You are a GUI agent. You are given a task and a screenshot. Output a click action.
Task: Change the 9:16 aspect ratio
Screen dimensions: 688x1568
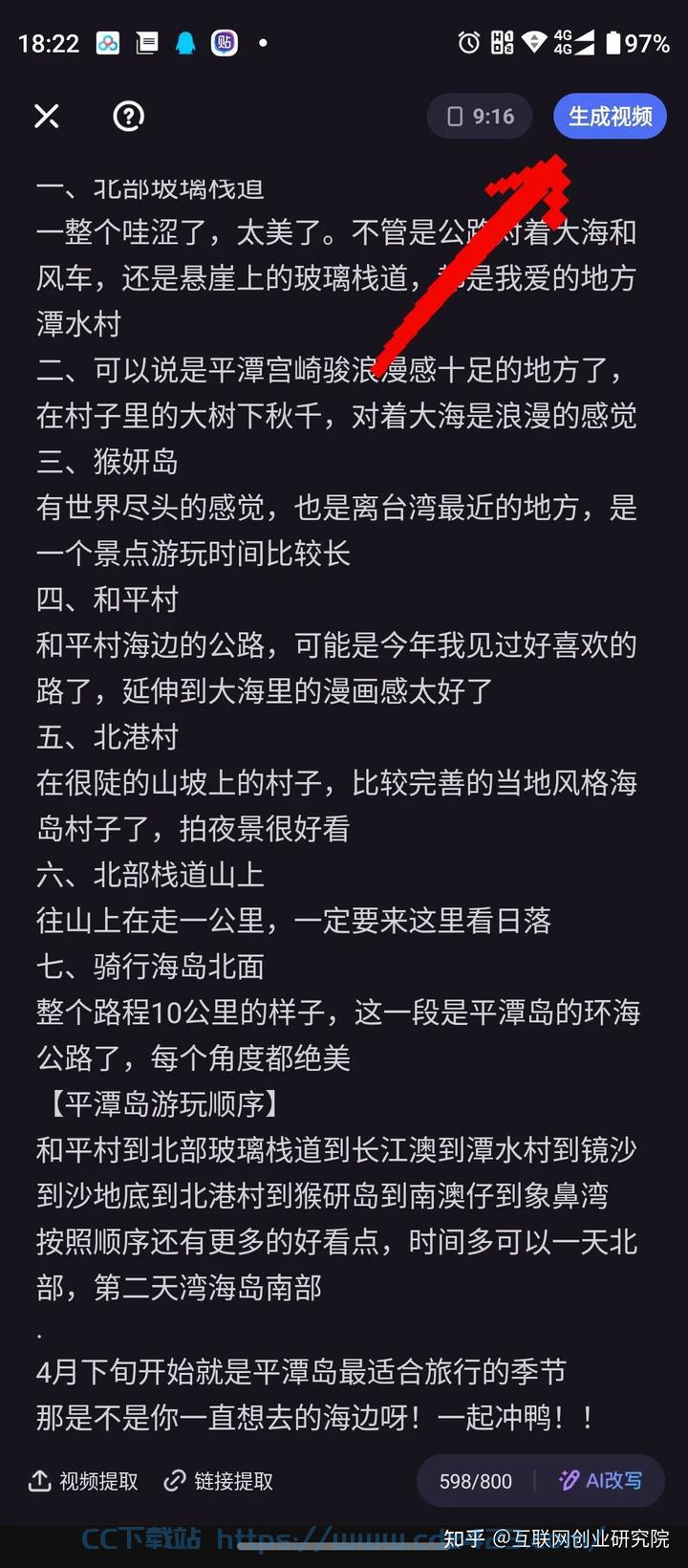pyautogui.click(x=481, y=117)
